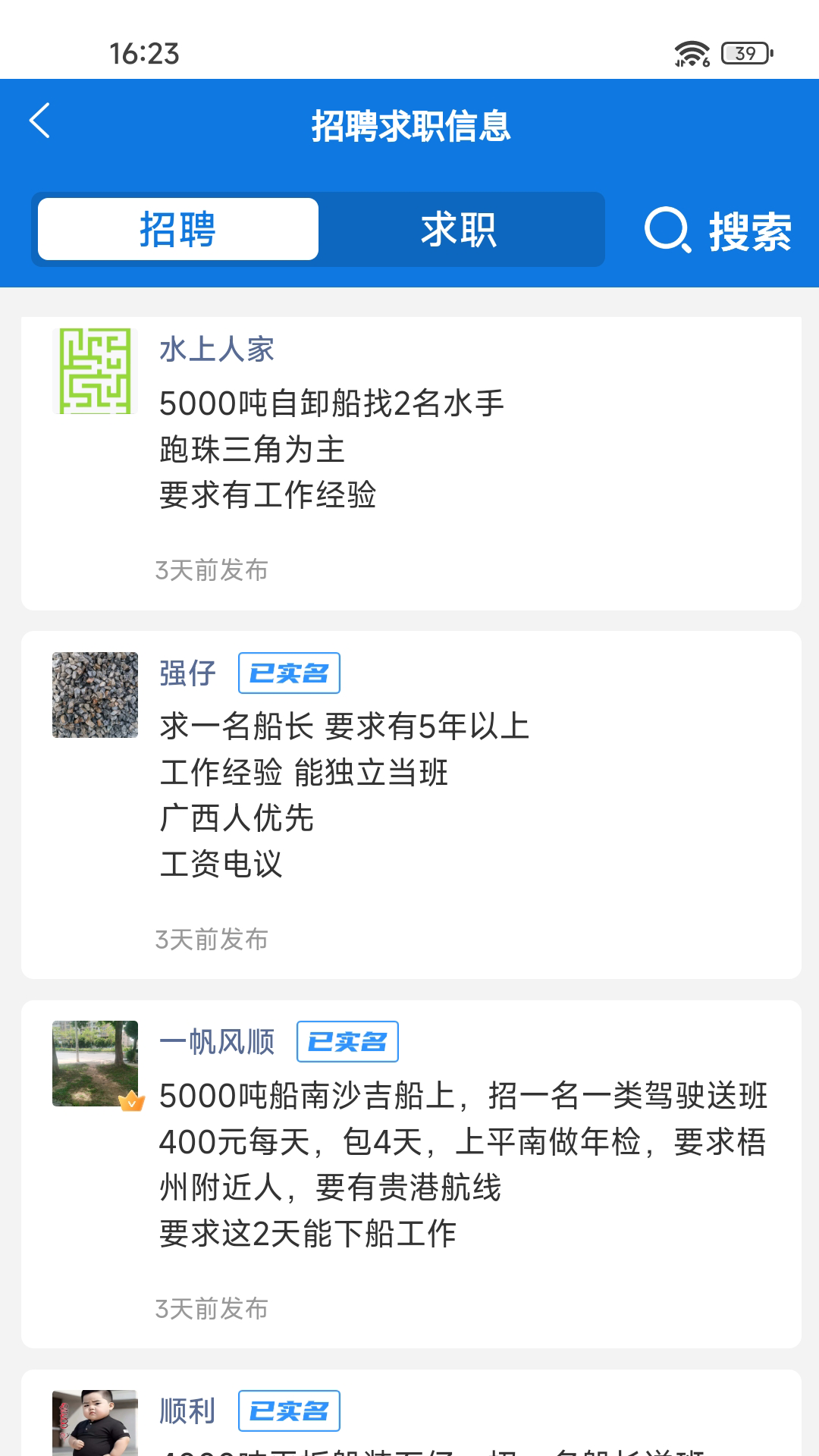The height and width of the screenshot is (1456, 819).
Task: Go back using the top-left arrow
Action: point(40,121)
